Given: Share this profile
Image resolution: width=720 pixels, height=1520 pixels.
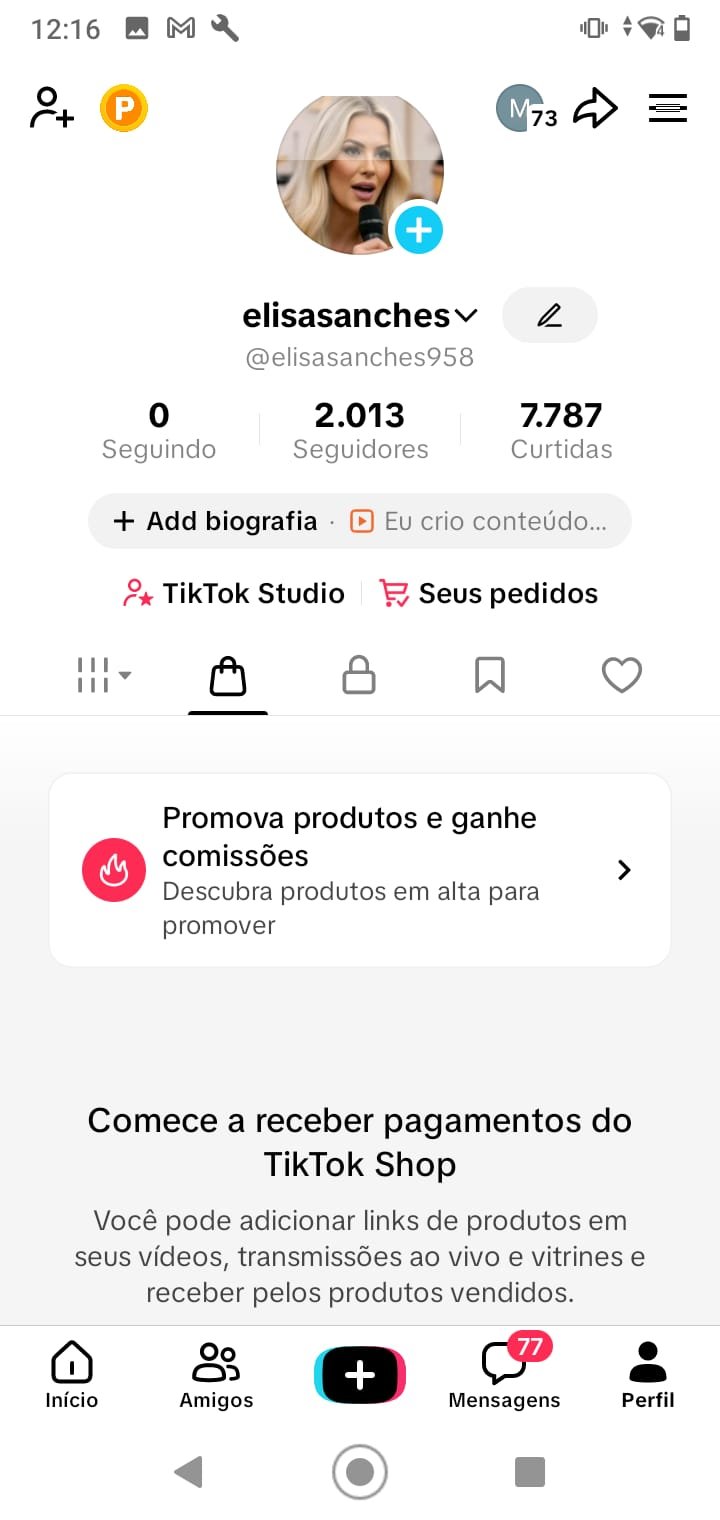Looking at the screenshot, I should point(595,108).
